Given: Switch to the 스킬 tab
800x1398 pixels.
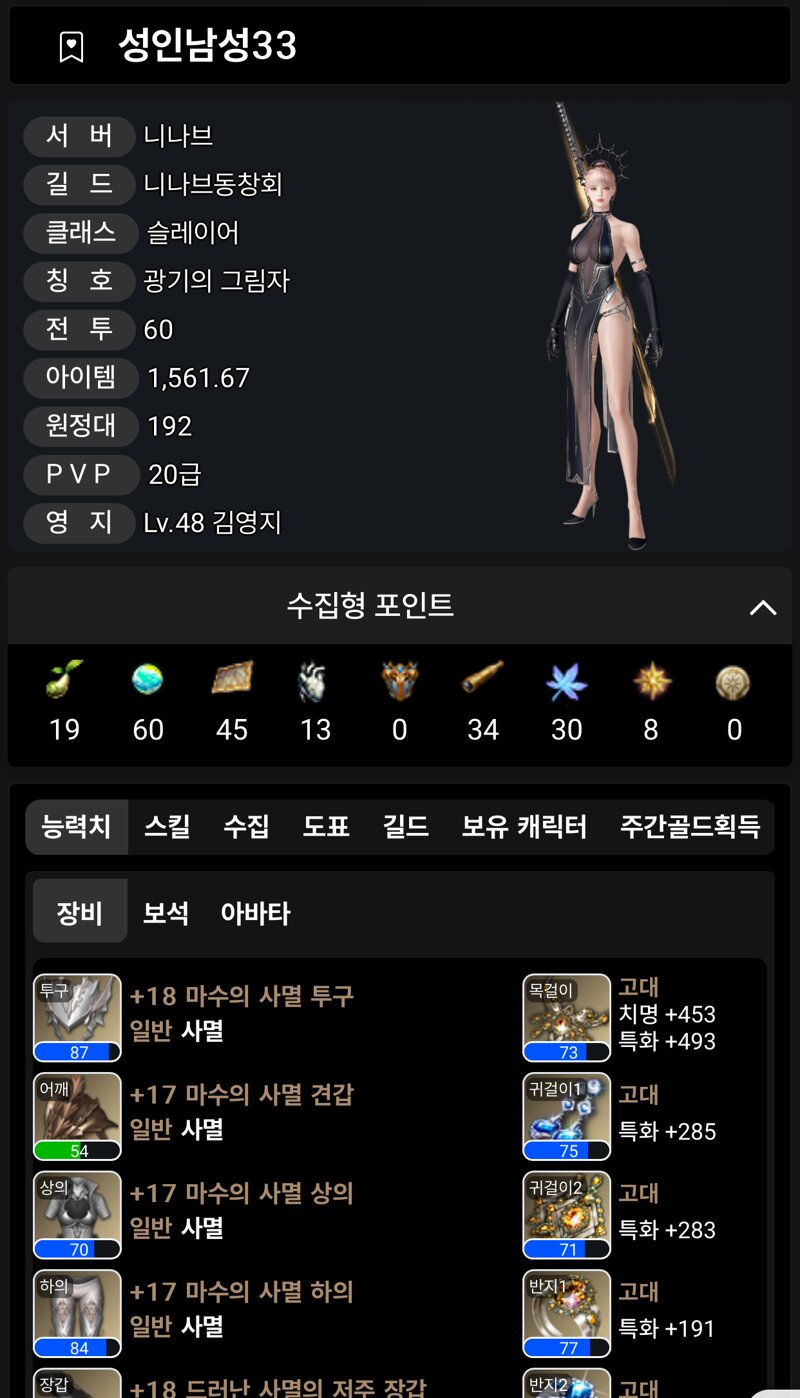Looking at the screenshot, I should 167,827.
